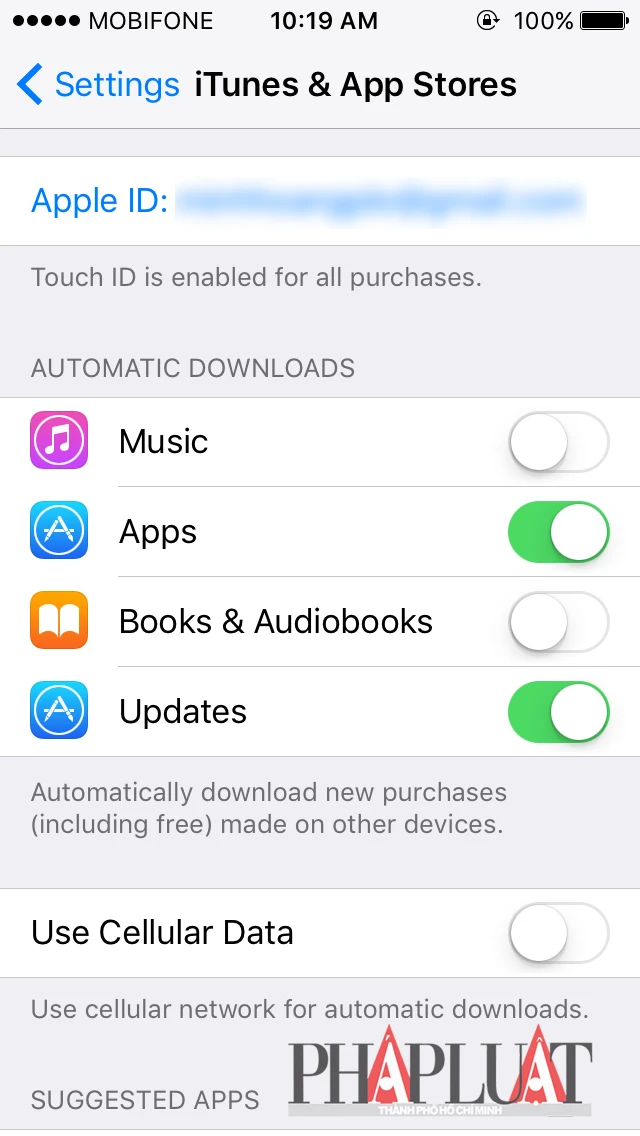Open the Apple ID account row
The width and height of the screenshot is (640, 1136).
(320, 201)
